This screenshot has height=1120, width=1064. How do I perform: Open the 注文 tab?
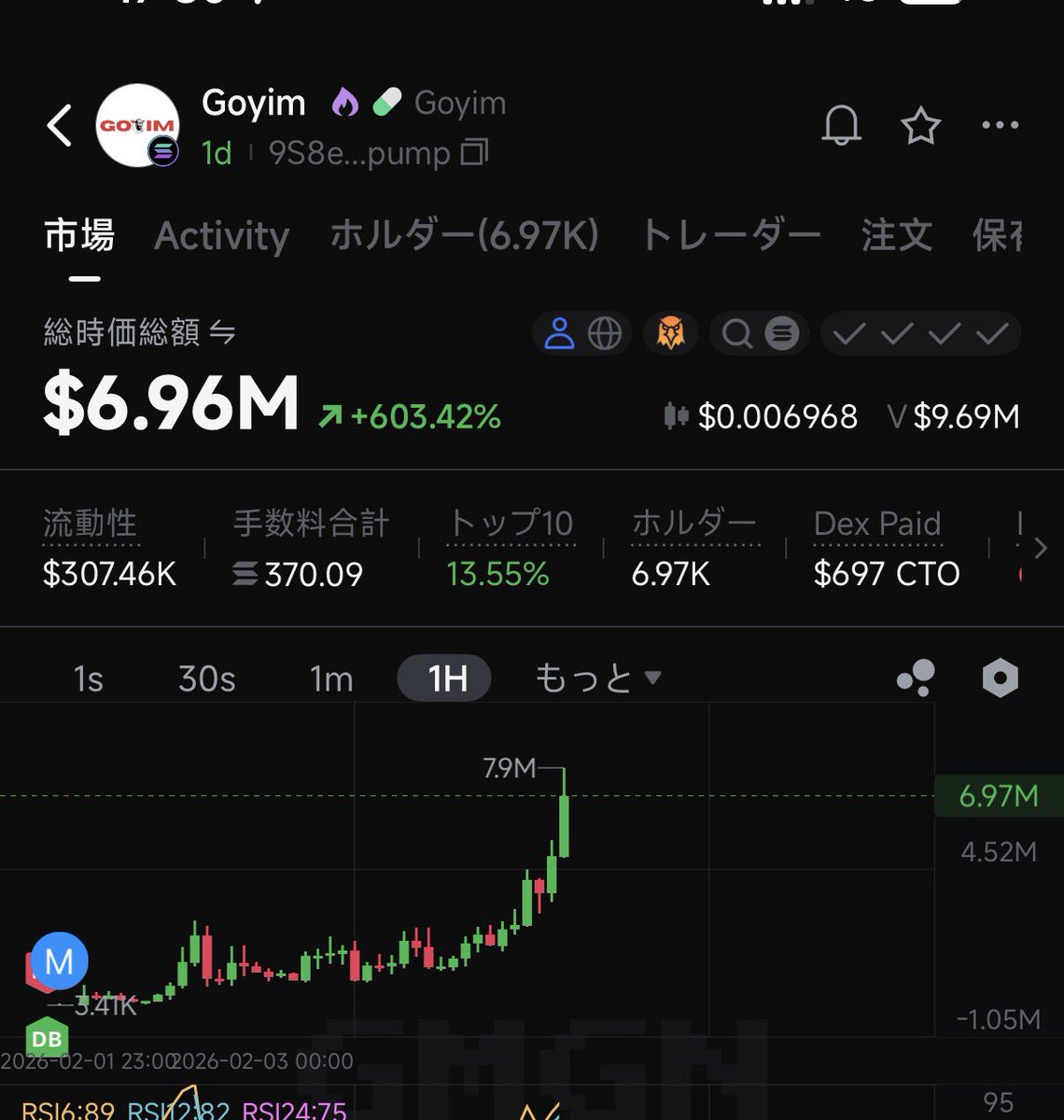coord(896,236)
